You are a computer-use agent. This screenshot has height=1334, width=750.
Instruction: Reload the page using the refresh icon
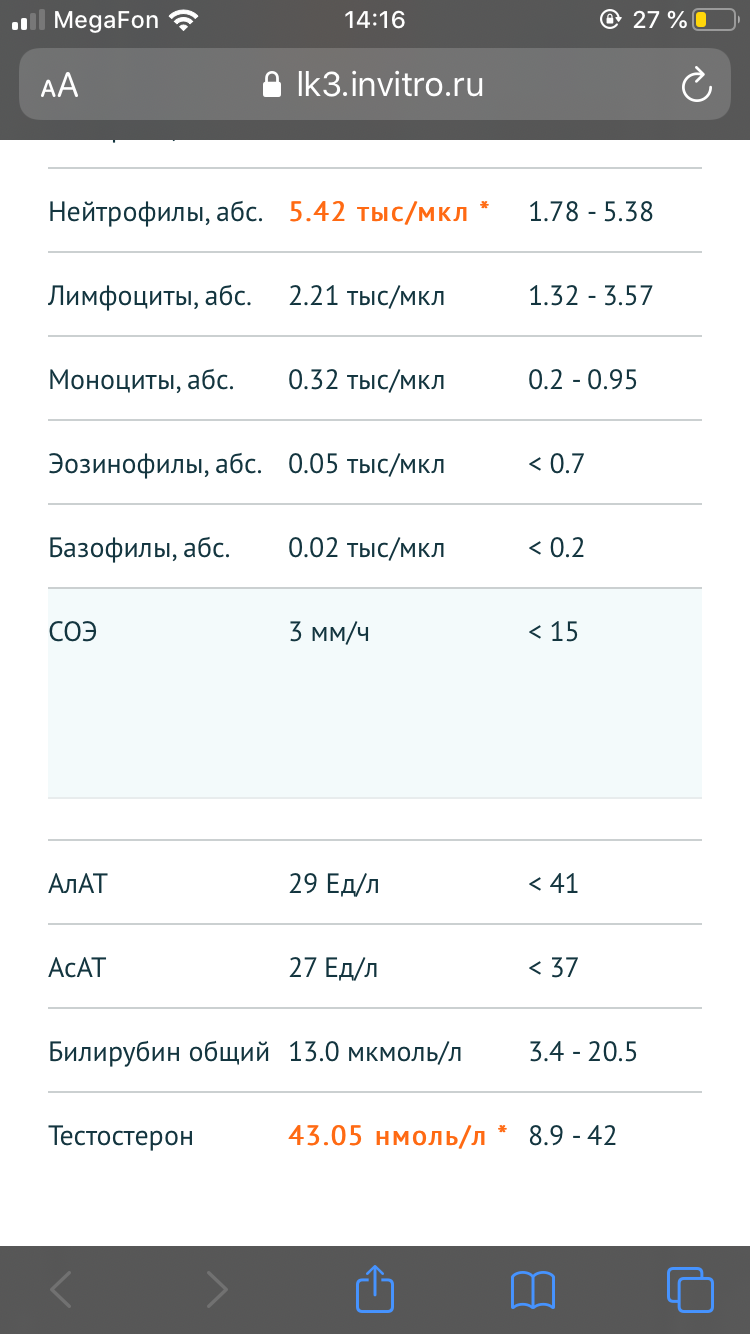pos(696,85)
